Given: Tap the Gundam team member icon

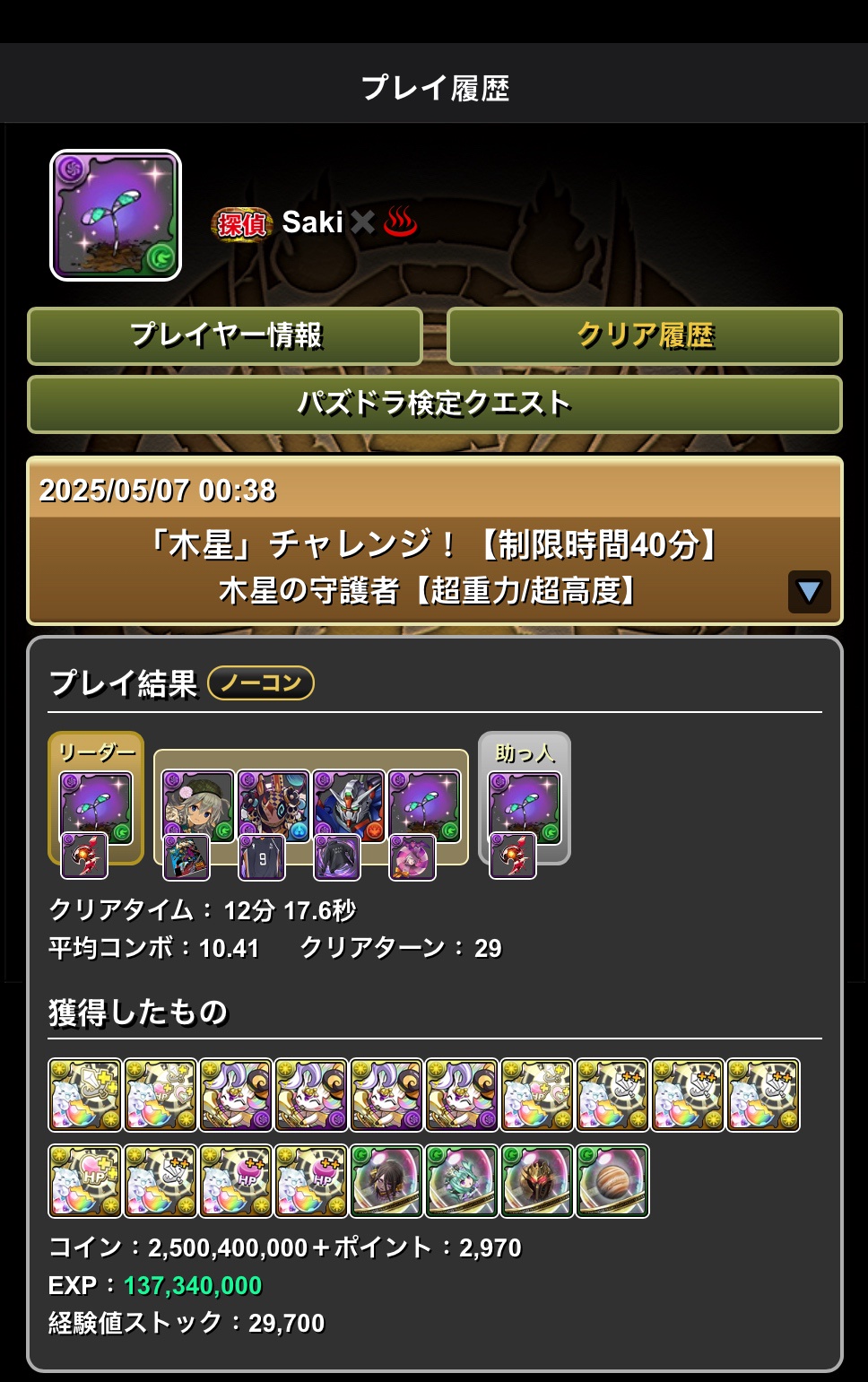Looking at the screenshot, I should click(349, 805).
